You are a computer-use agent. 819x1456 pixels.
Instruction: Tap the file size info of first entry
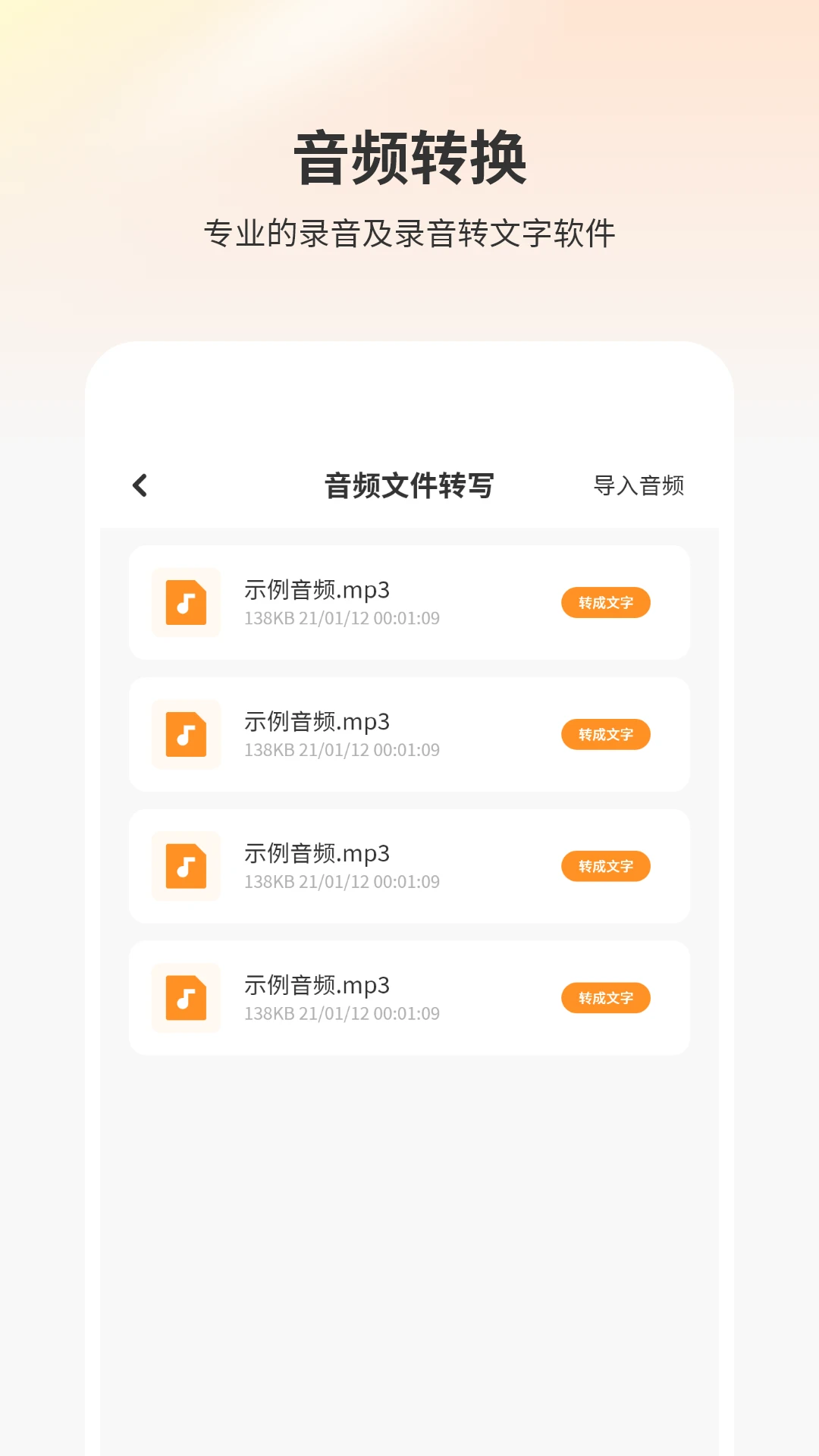342,618
